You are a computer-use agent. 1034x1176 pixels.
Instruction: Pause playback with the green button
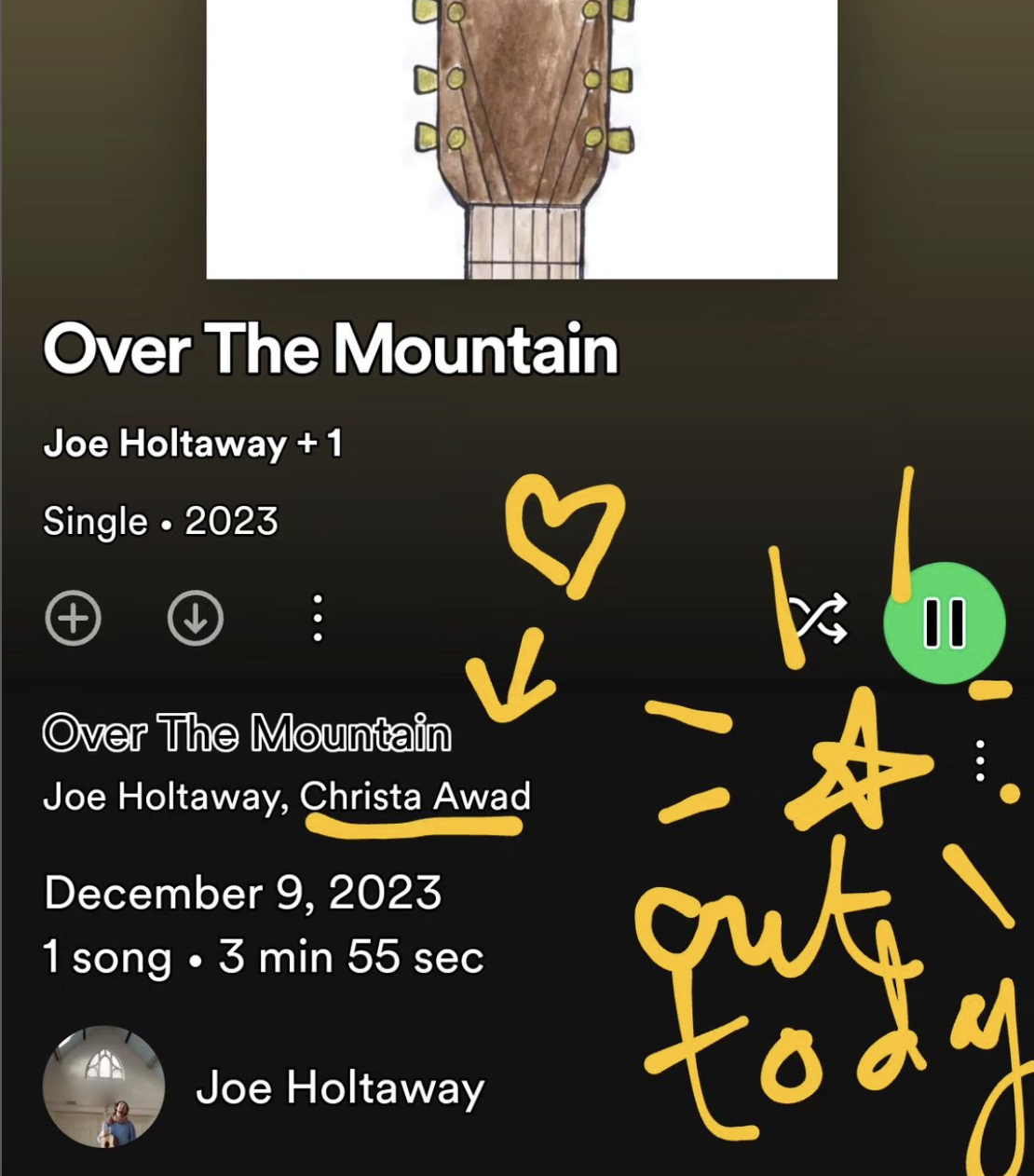click(x=944, y=622)
